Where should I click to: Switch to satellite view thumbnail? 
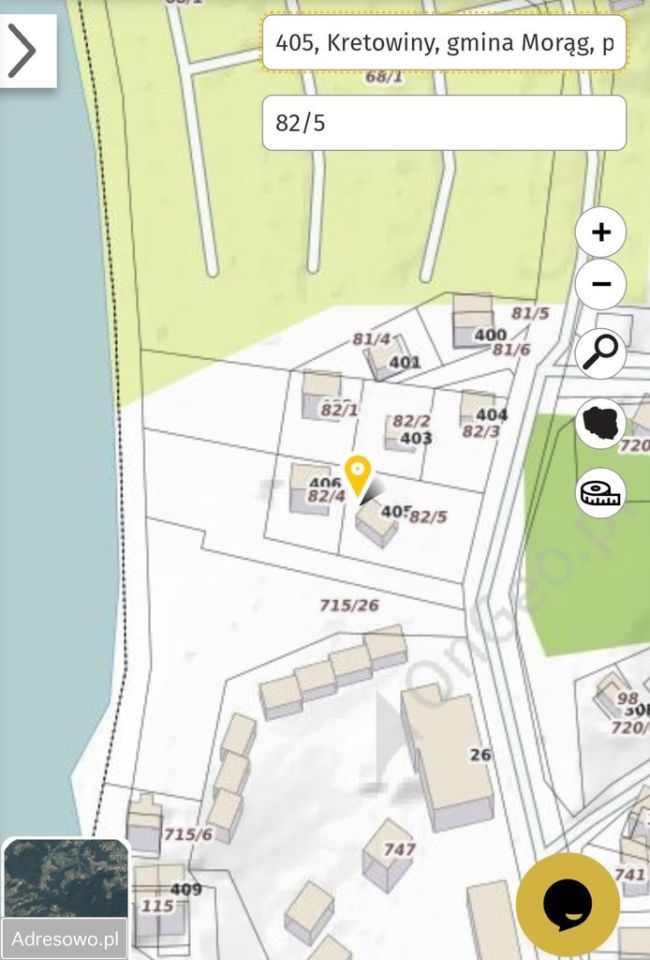66,878
